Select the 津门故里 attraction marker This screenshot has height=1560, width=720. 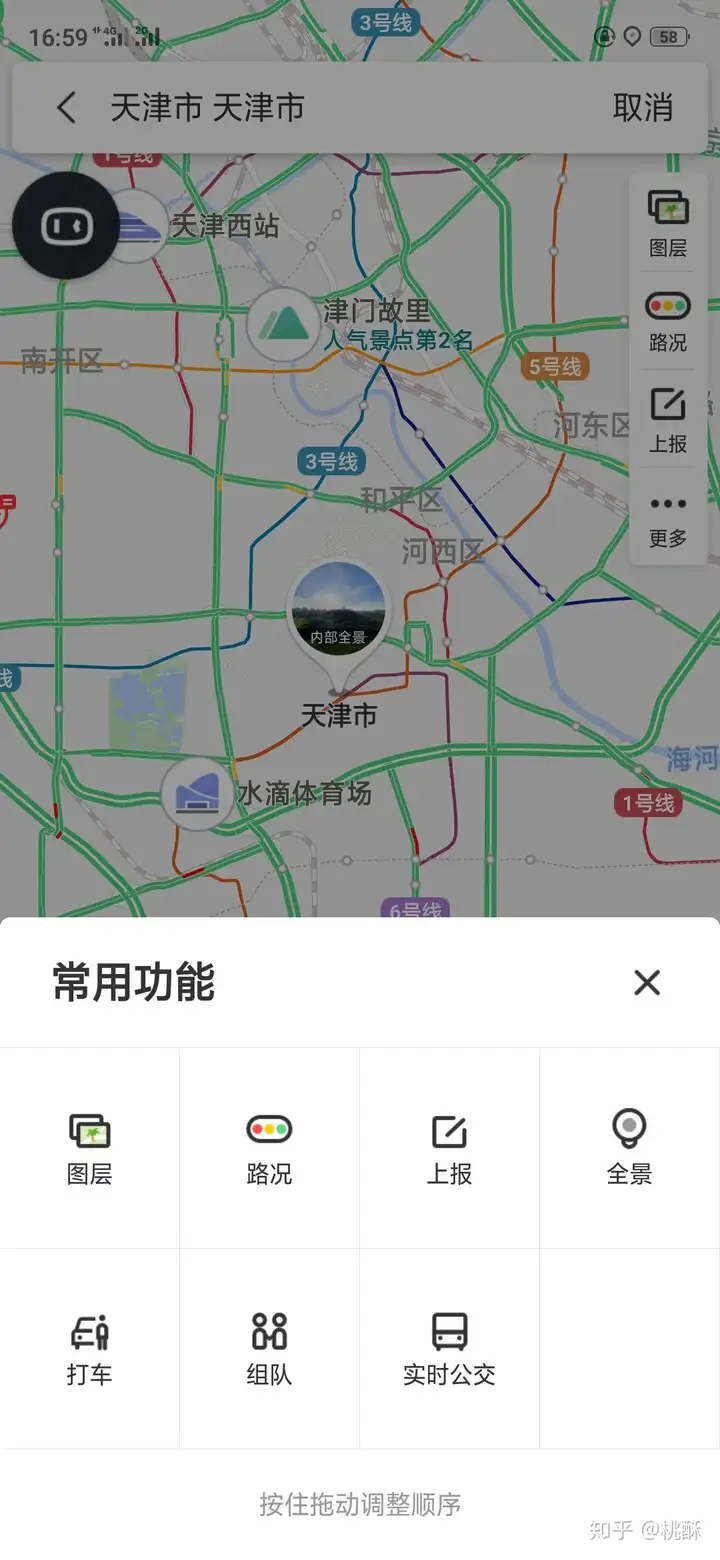point(283,323)
